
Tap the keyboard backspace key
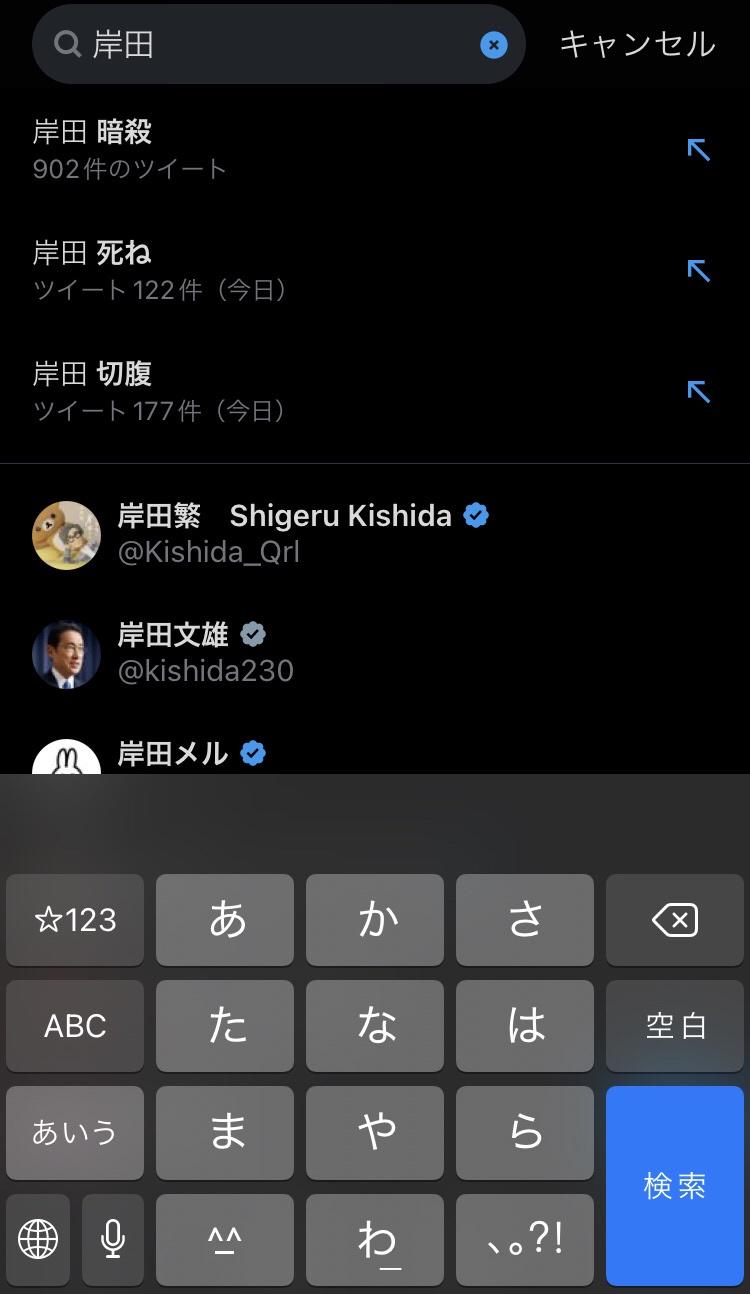[x=675, y=920]
